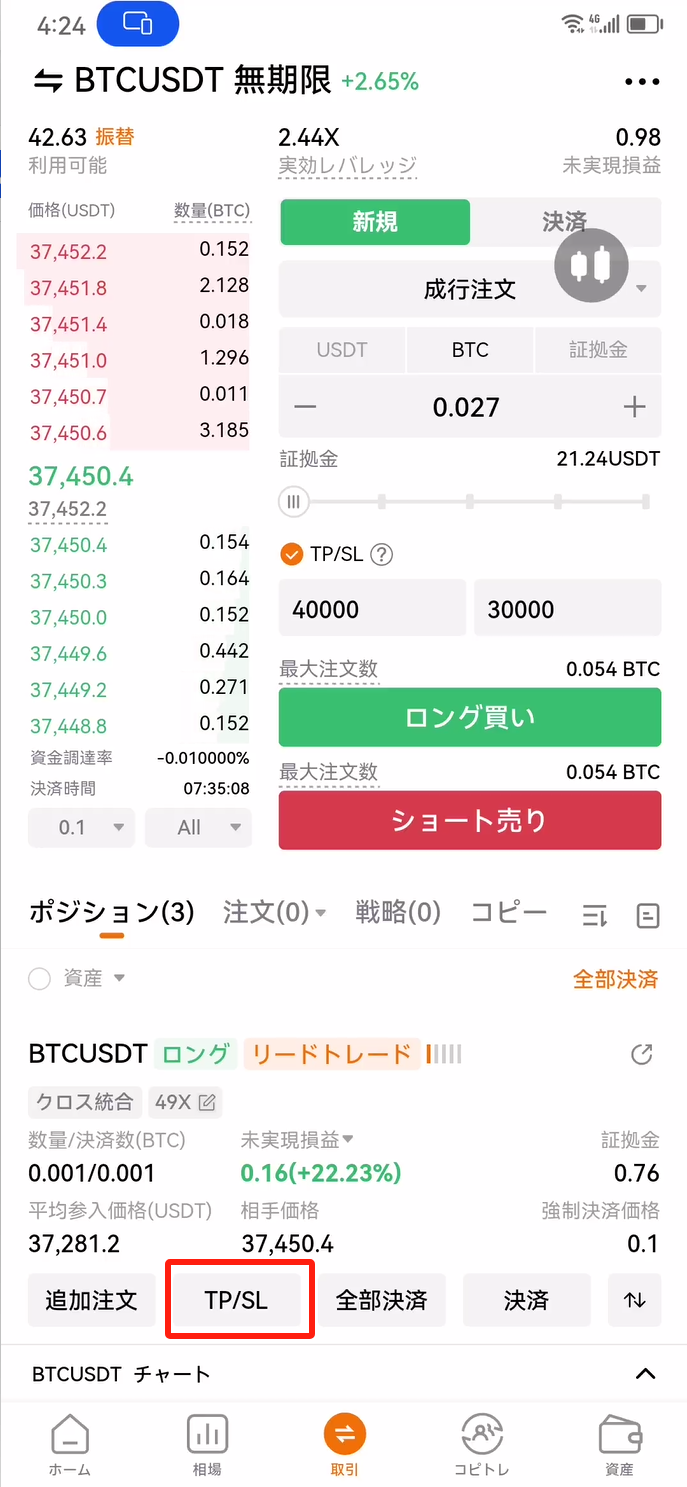
Task: Open TP/SL settings for the BTCUSDT position
Action: tap(236, 1300)
